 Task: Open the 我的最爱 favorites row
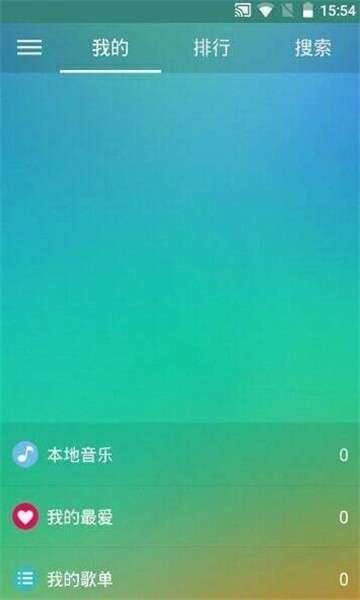point(180,517)
